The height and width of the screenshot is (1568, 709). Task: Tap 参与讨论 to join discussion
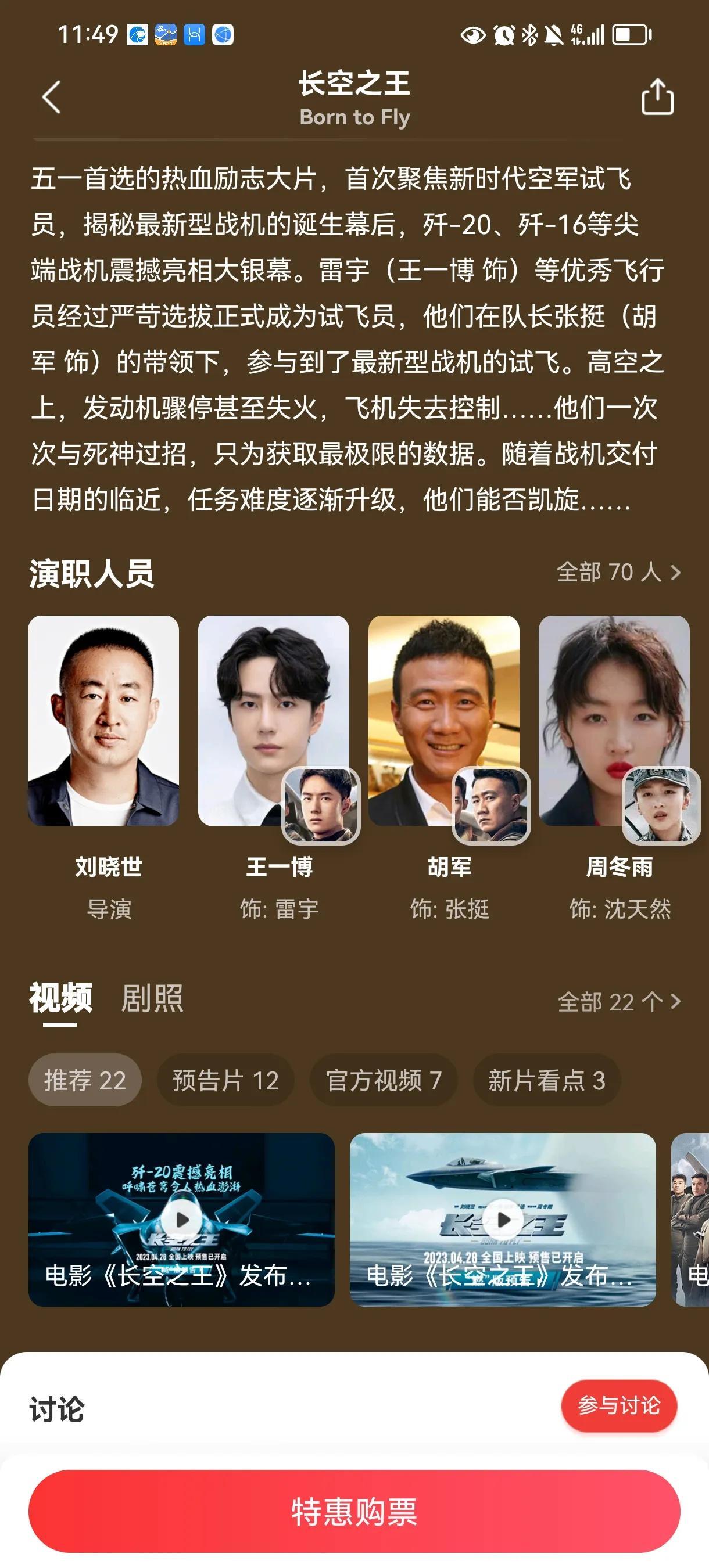point(619,1405)
